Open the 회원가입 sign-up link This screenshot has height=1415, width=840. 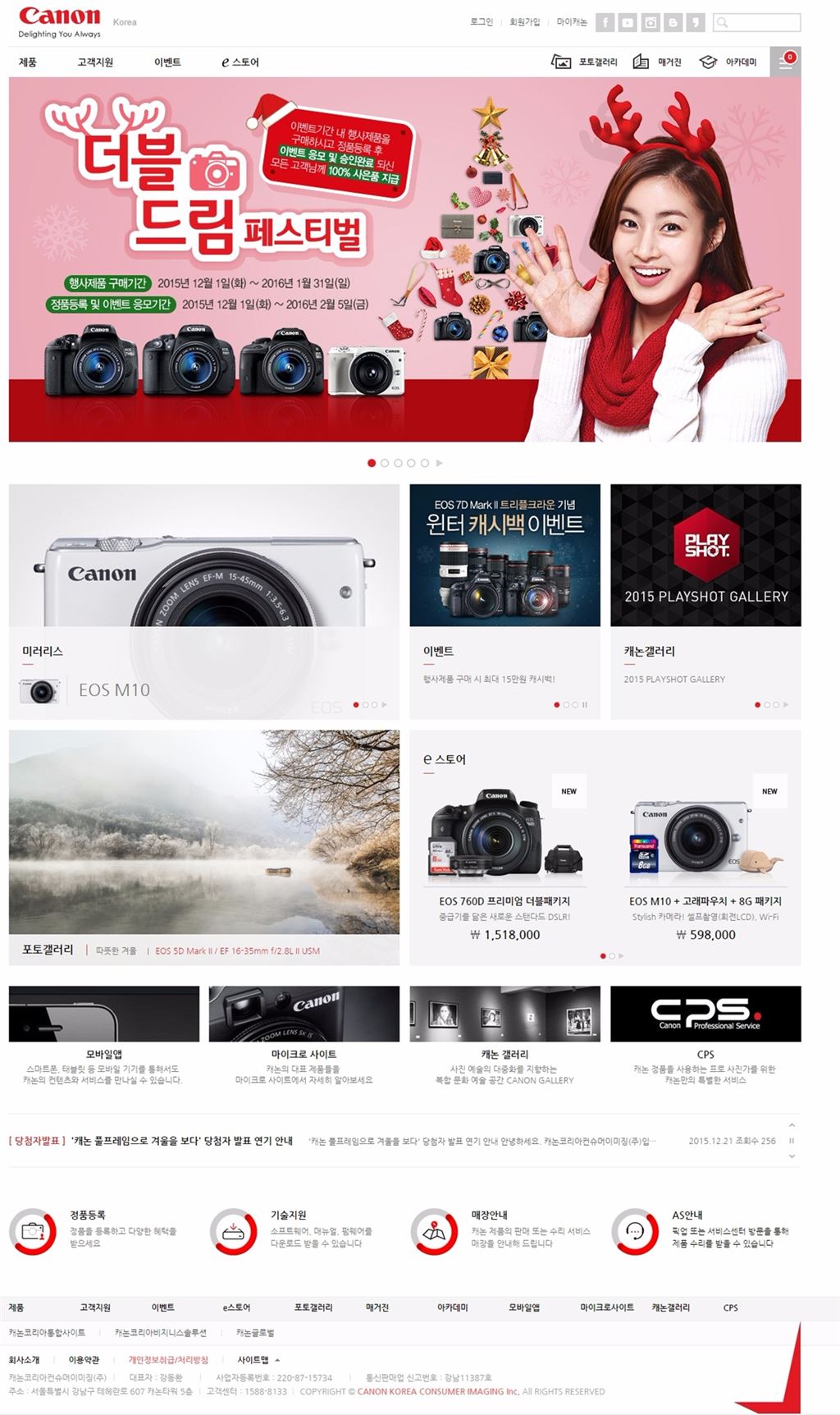[525, 22]
